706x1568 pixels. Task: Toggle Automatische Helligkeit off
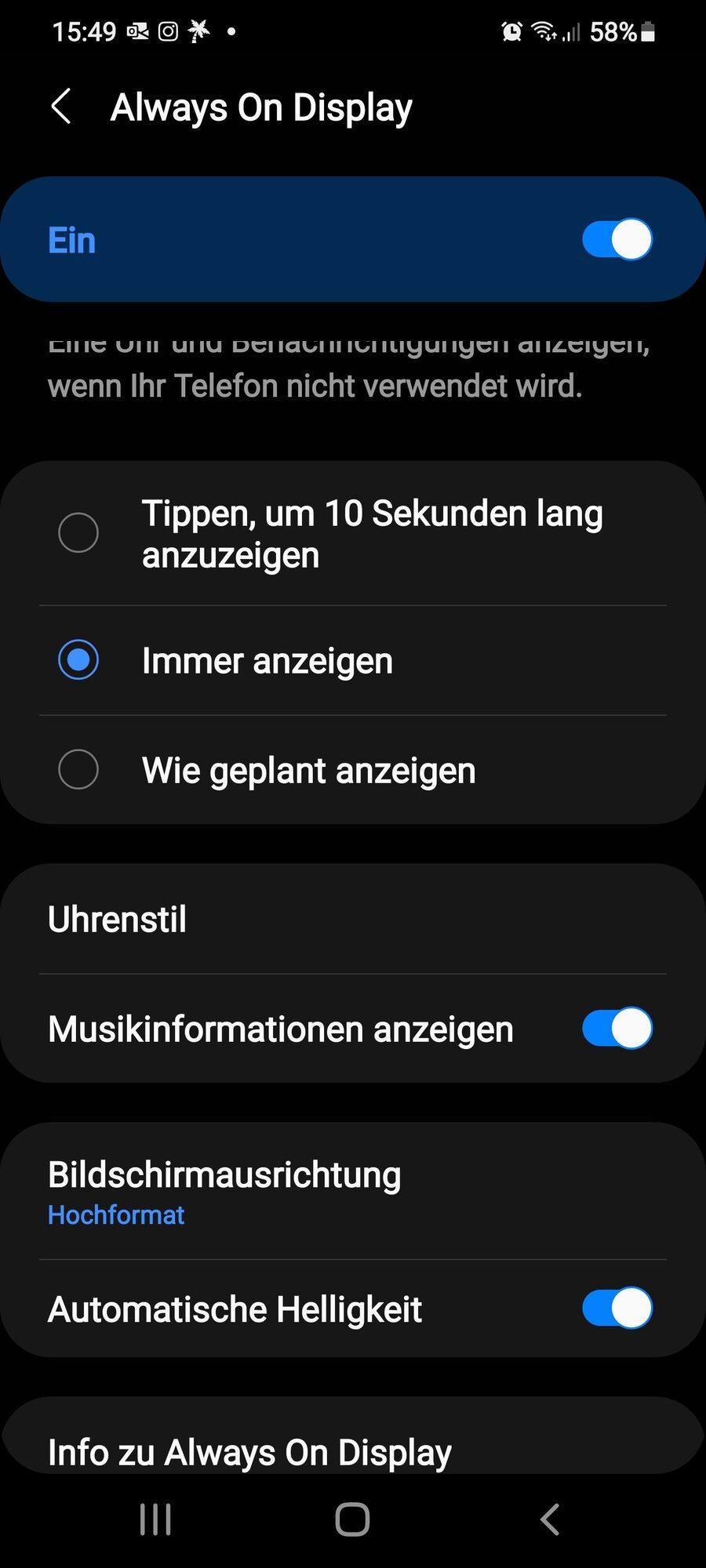click(x=617, y=1308)
